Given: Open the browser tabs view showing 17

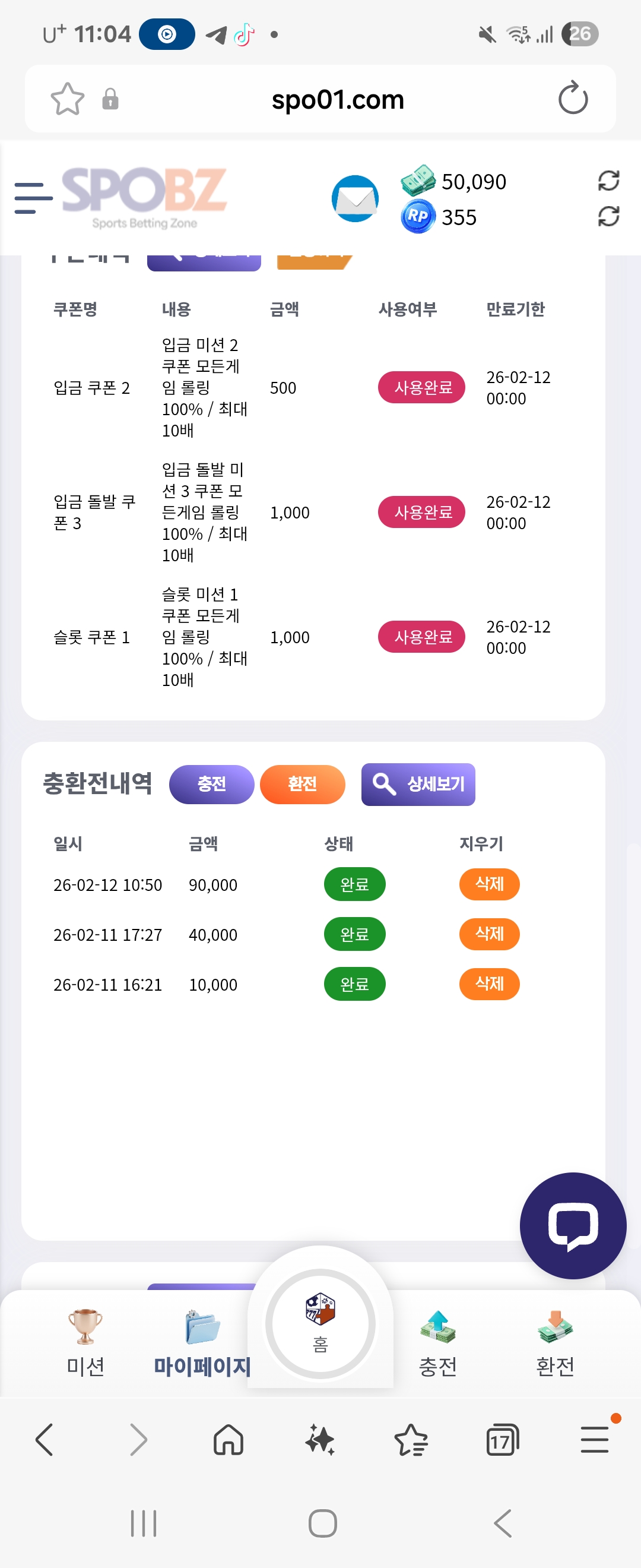Looking at the screenshot, I should point(502,1440).
